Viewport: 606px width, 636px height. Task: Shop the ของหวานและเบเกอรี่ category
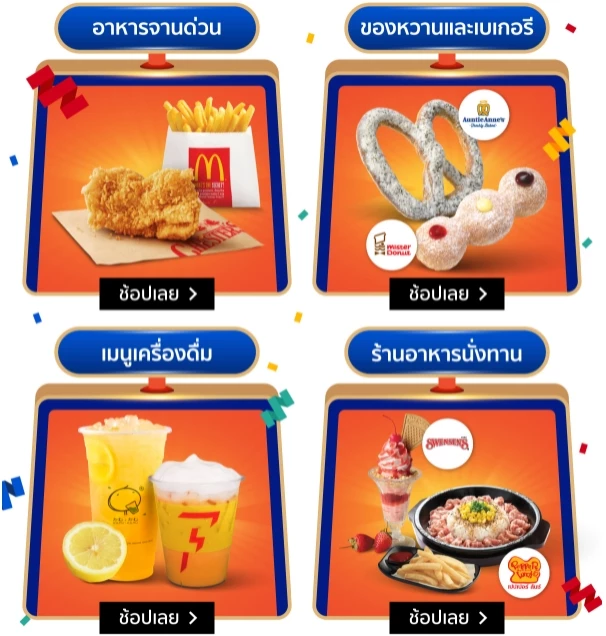coord(447,294)
